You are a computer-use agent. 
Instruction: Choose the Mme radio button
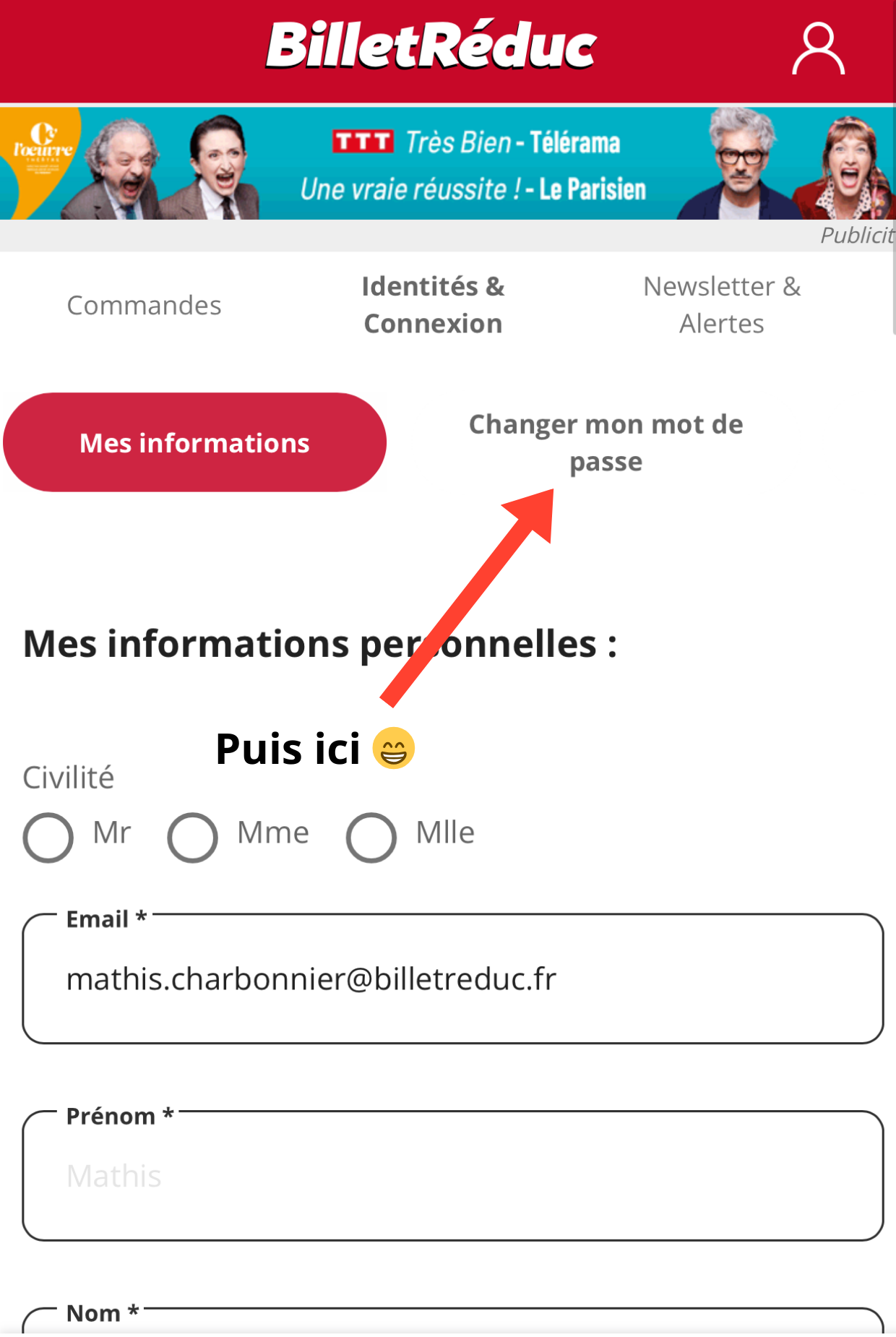192,837
